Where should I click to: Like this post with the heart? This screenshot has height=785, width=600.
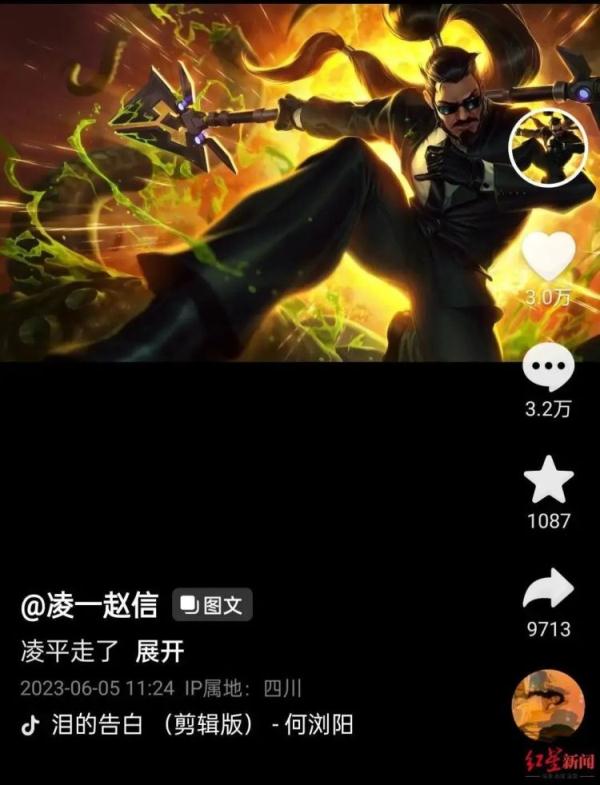[x=548, y=255]
